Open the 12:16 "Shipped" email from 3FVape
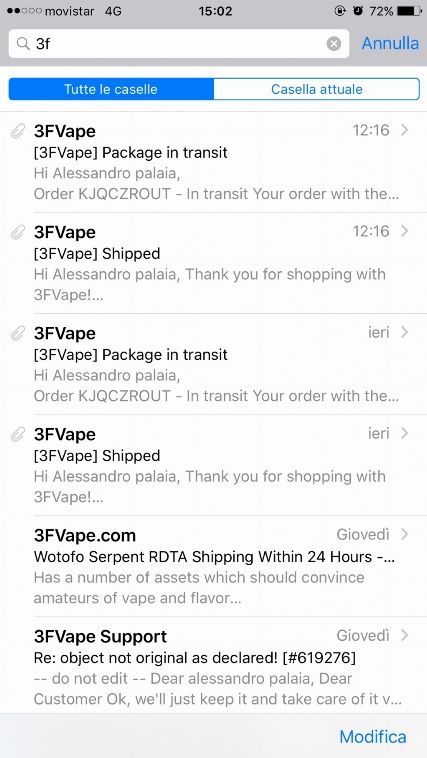Screen dimensions: 427x758 213,263
